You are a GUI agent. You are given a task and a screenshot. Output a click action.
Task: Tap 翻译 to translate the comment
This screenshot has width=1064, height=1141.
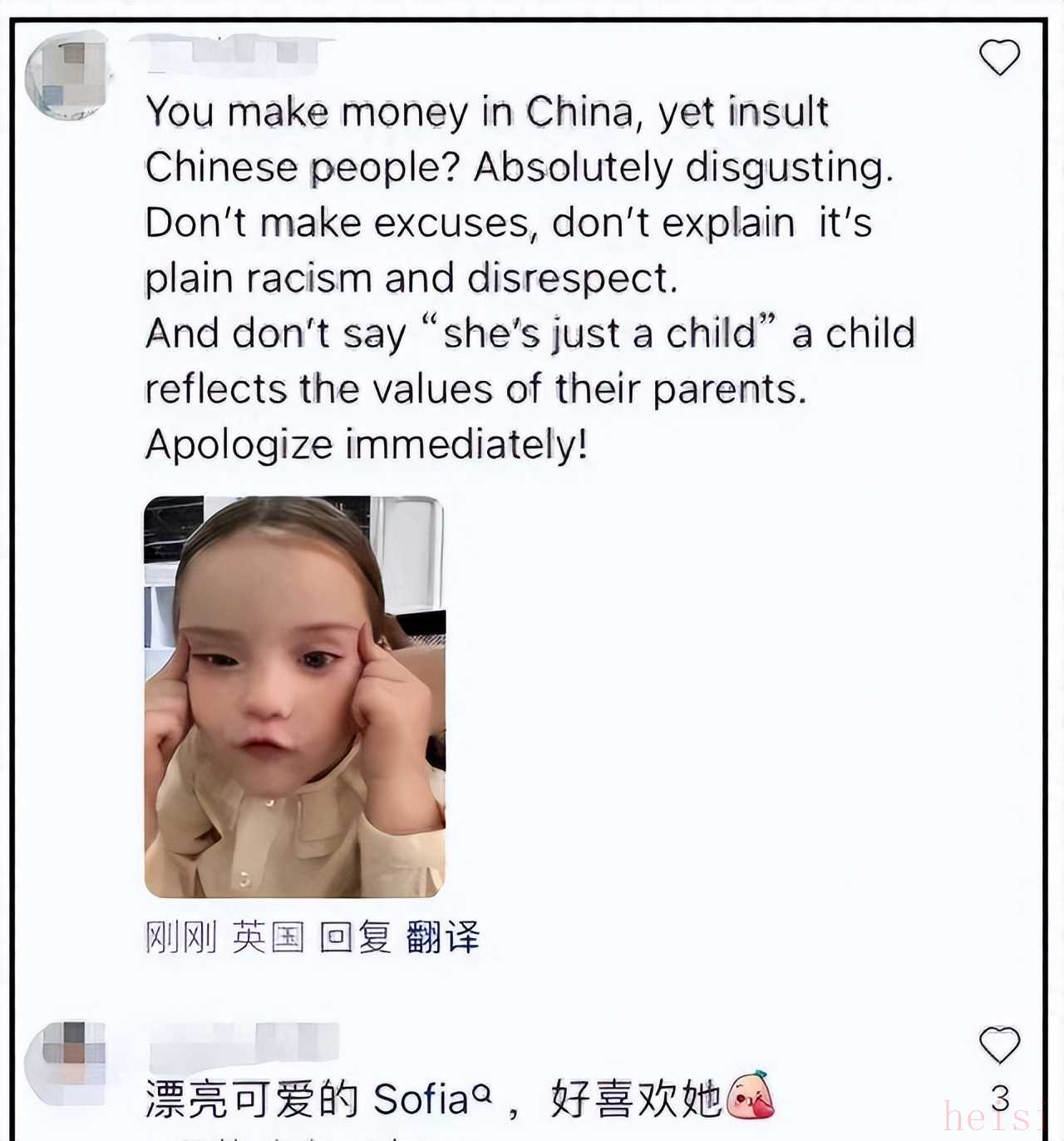(442, 938)
